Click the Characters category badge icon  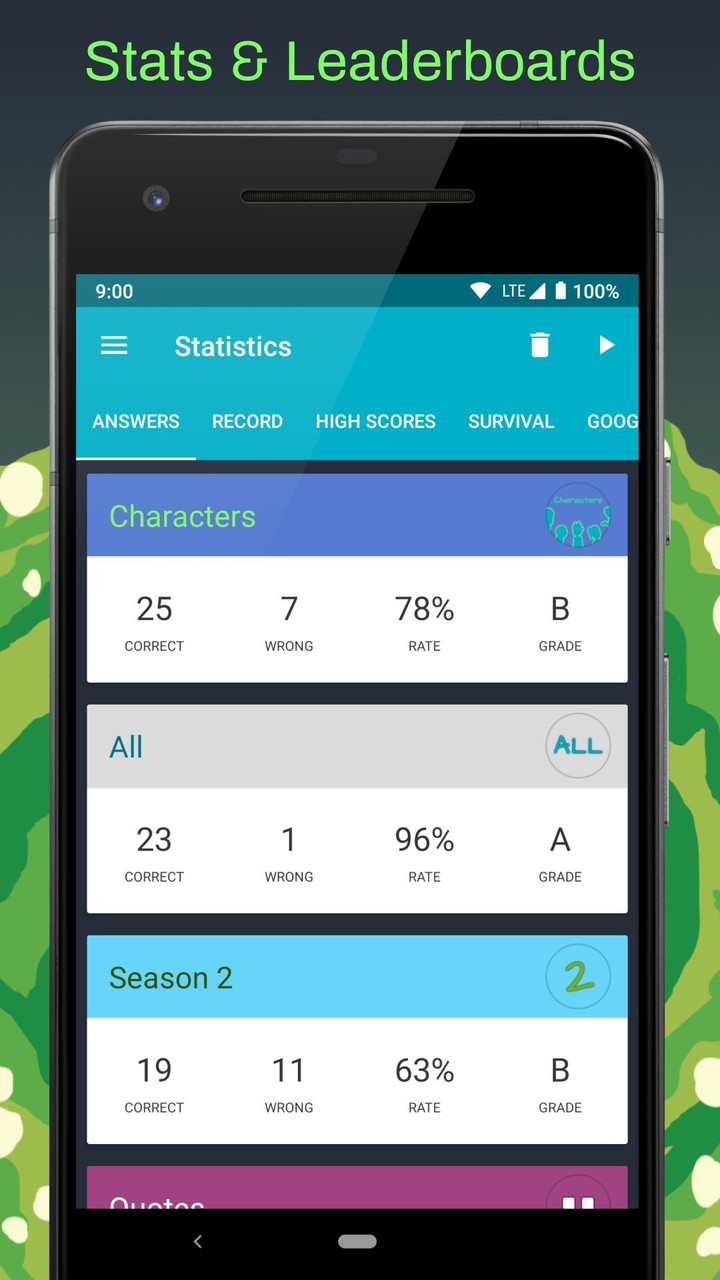578,515
